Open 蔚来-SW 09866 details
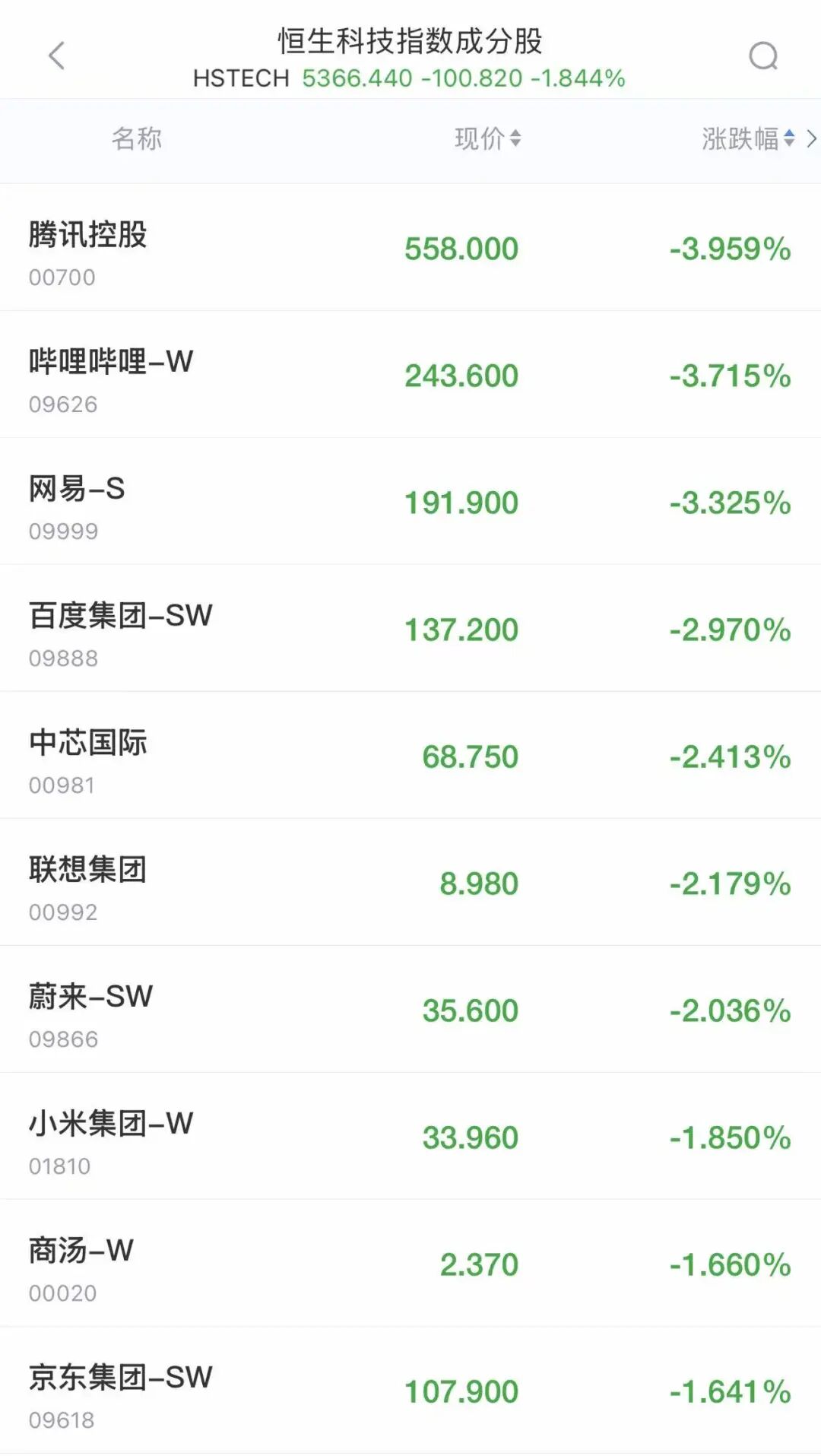This screenshot has height=1456, width=821. point(410,1010)
